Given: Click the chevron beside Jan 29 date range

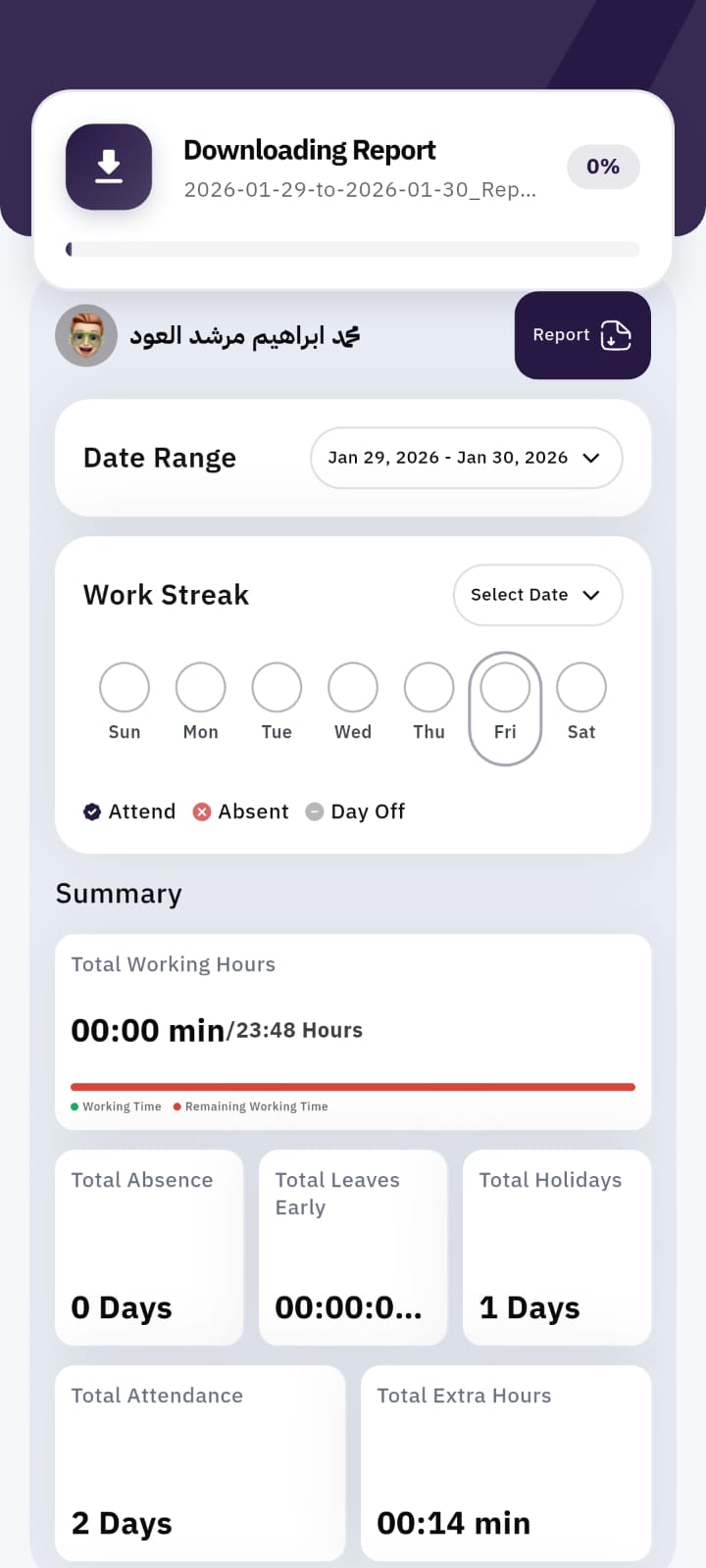Looking at the screenshot, I should pos(591,458).
